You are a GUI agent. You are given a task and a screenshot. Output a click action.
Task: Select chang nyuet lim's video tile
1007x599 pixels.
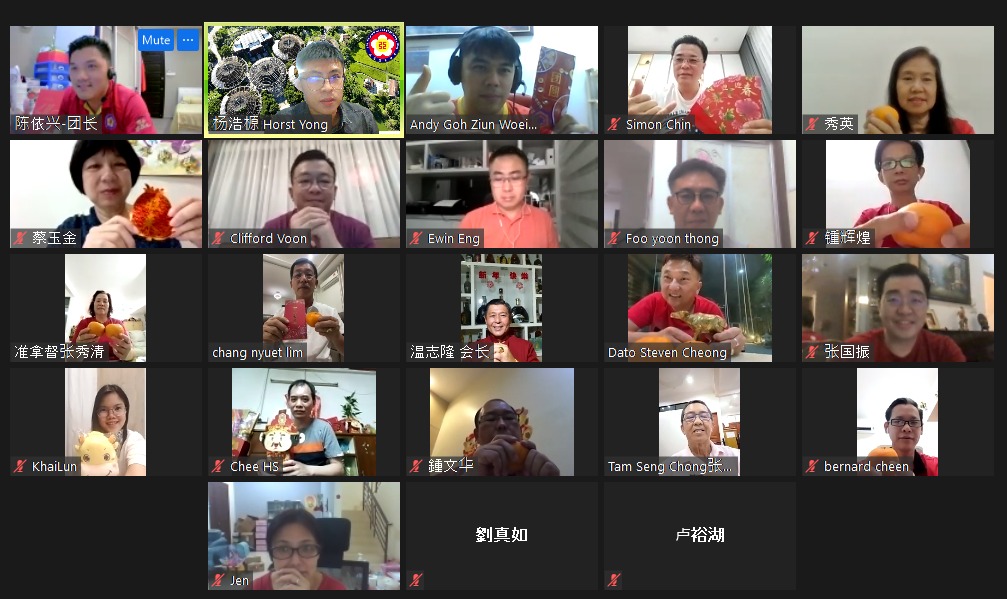(x=304, y=308)
